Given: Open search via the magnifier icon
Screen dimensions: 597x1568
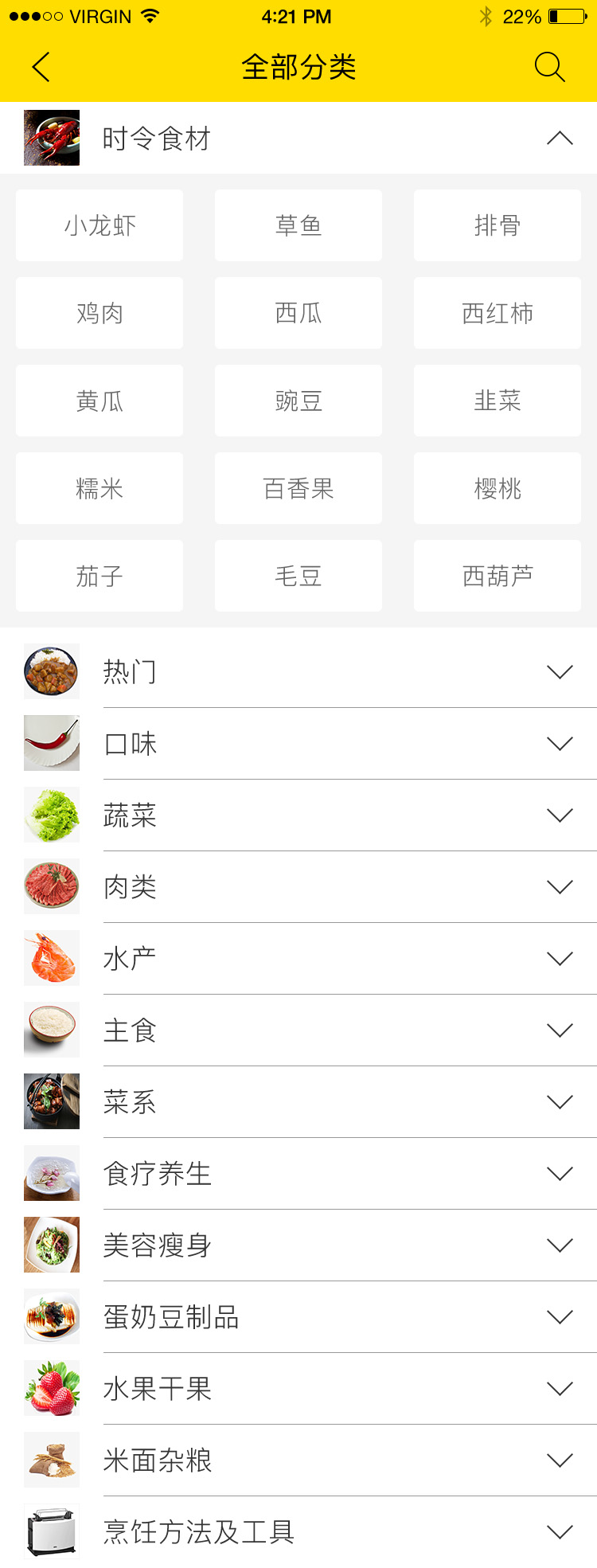Looking at the screenshot, I should coord(549,67).
